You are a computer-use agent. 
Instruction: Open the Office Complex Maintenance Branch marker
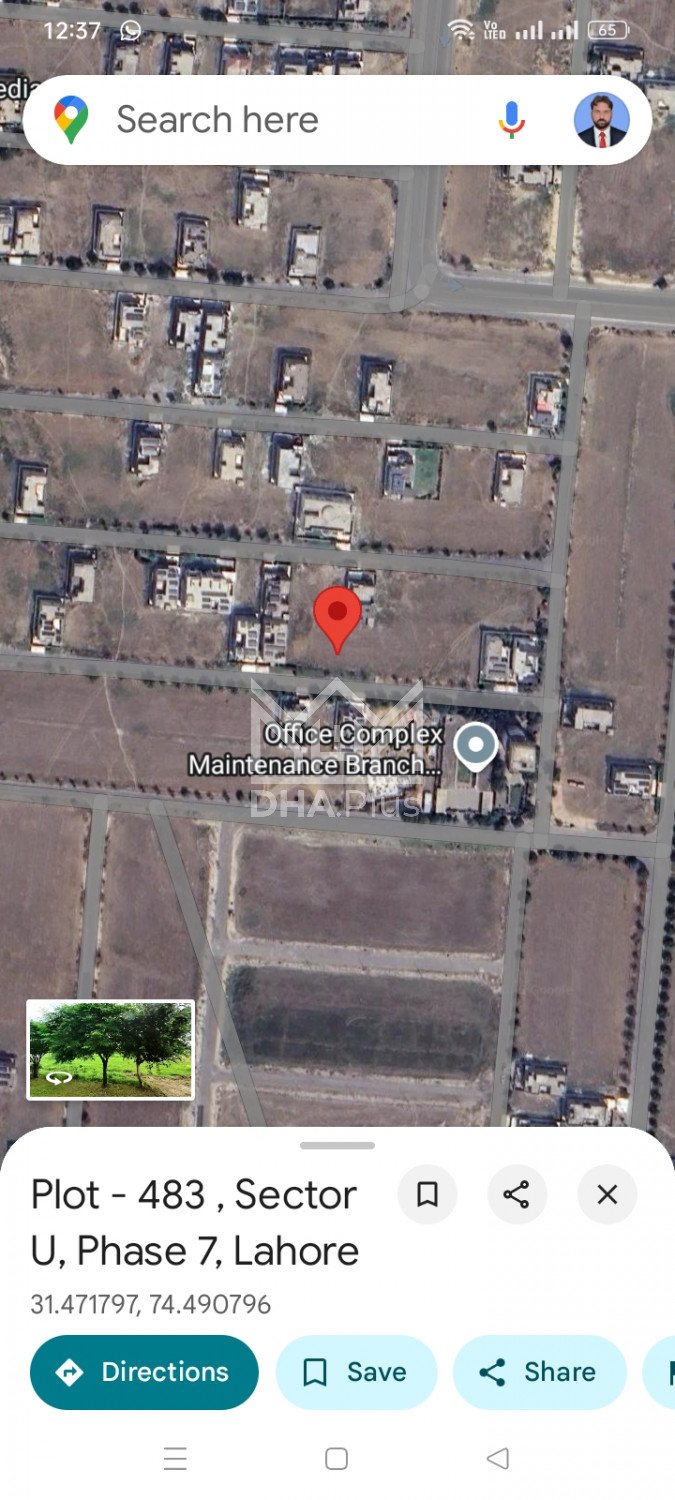click(x=476, y=744)
